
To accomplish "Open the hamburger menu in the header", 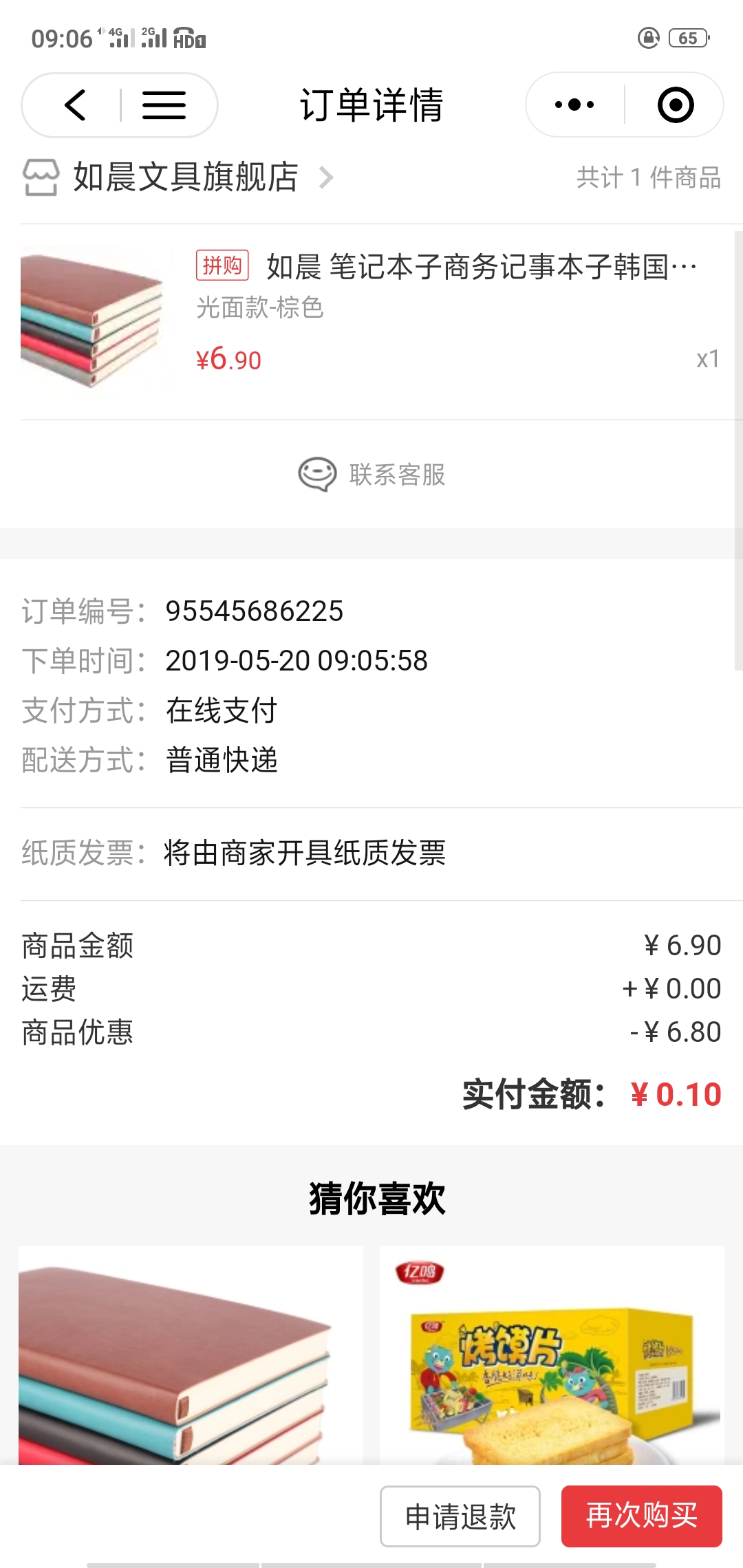I will point(164,105).
